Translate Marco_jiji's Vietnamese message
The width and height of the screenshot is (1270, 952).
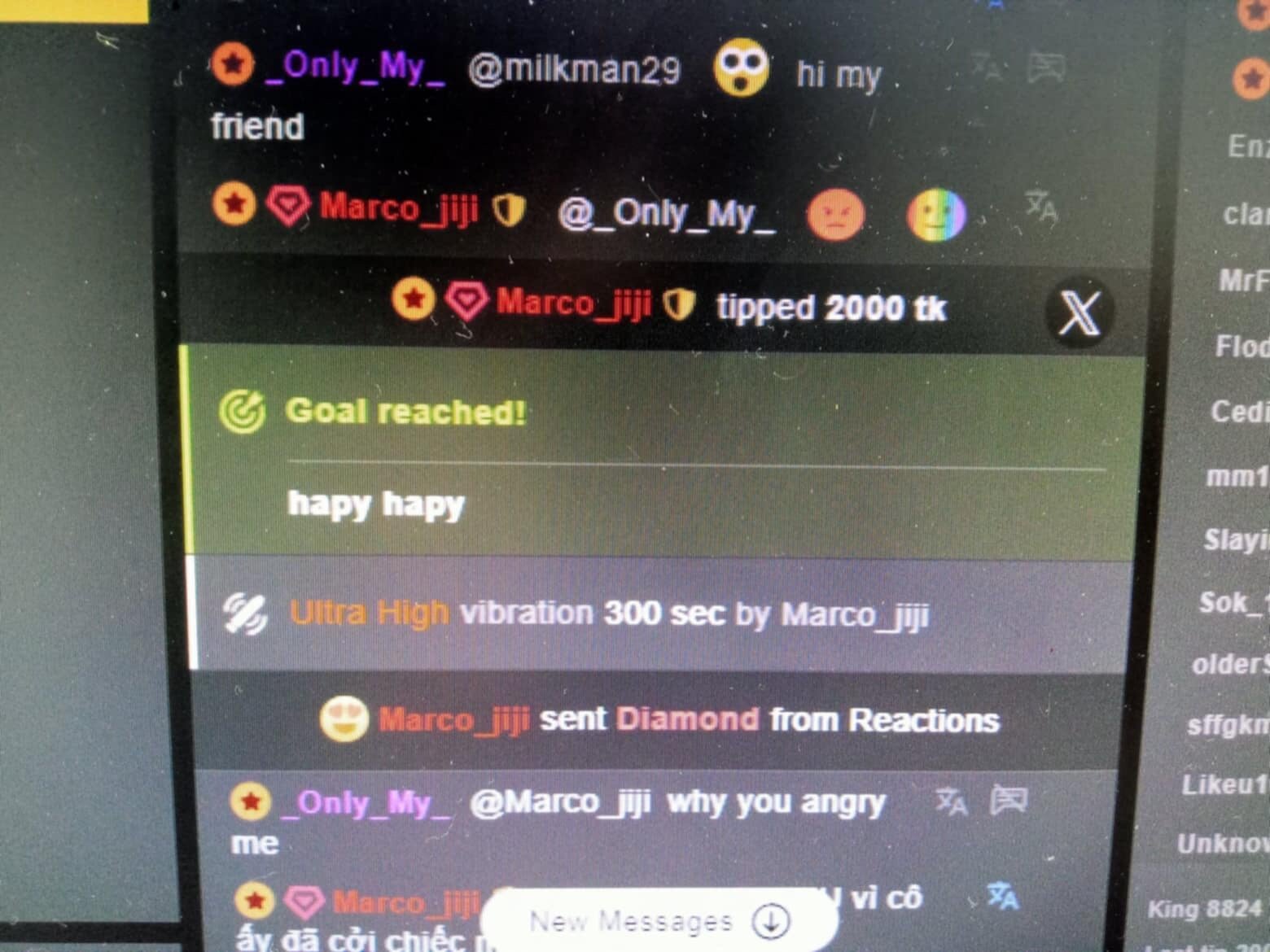(x=1002, y=897)
